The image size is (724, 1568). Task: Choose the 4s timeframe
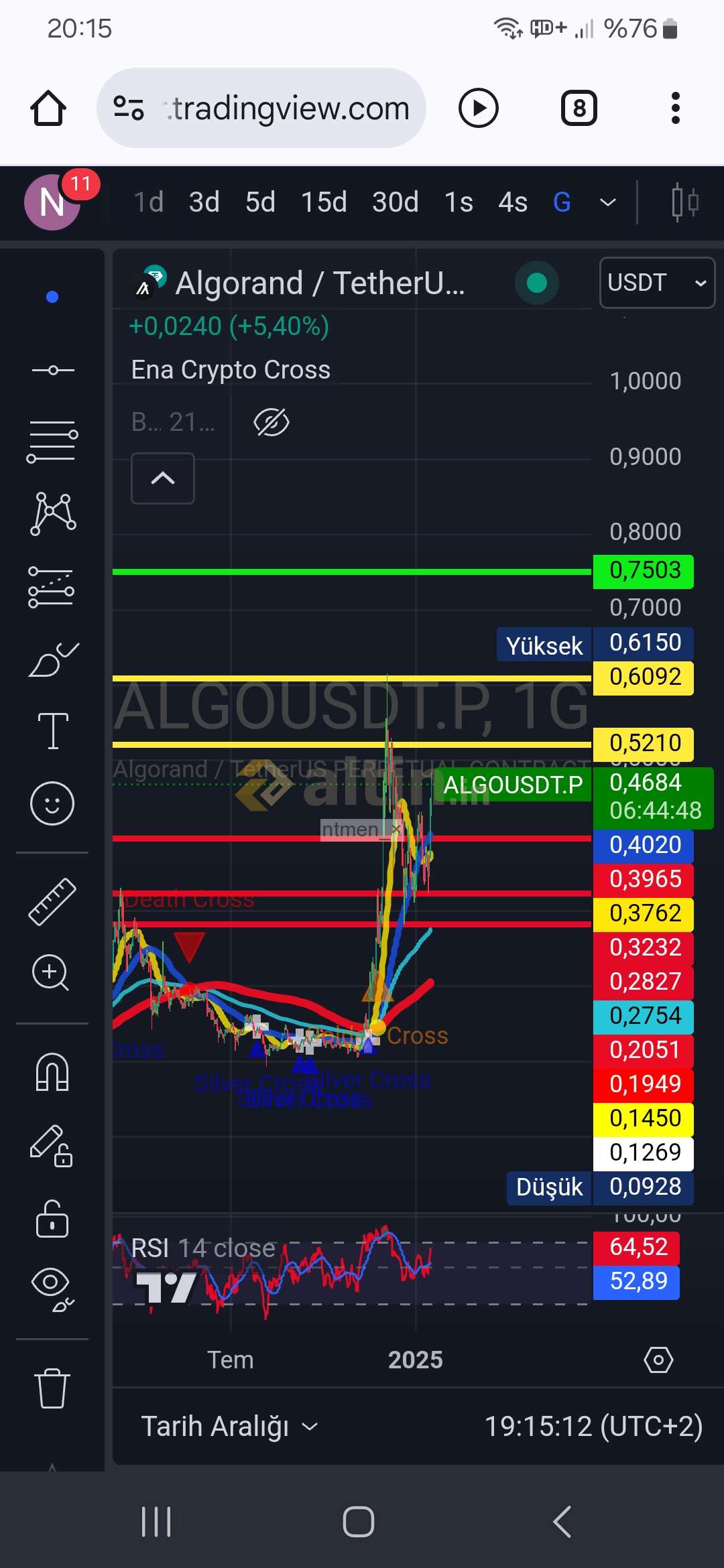point(513,202)
